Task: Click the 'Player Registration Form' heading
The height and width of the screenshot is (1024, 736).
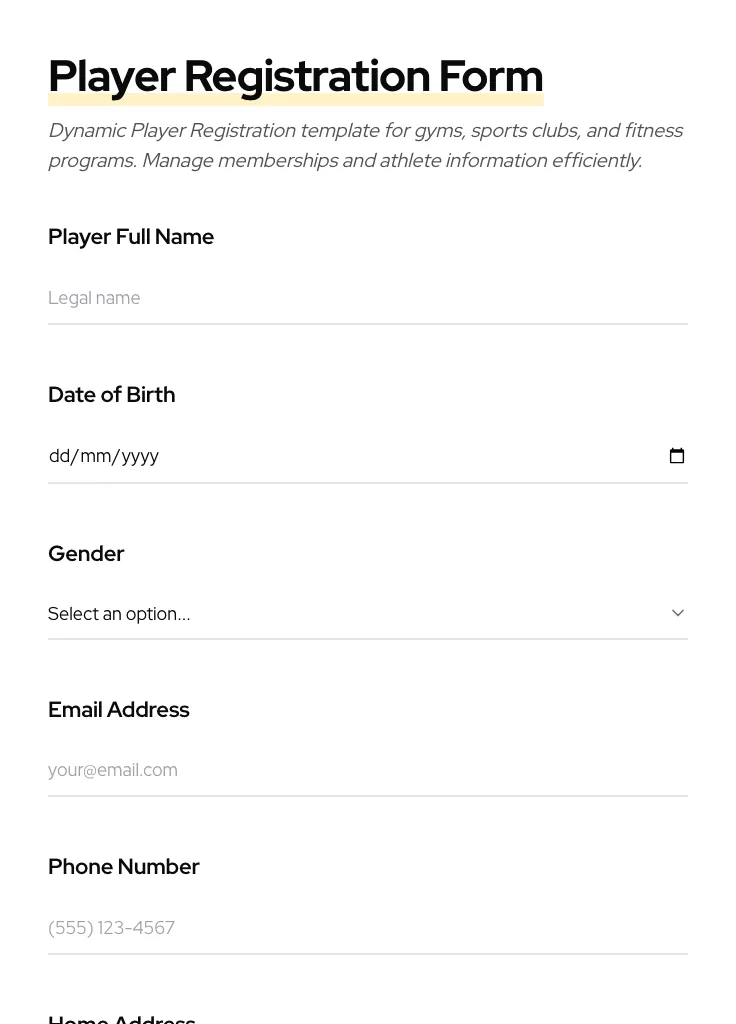Action: click(295, 75)
